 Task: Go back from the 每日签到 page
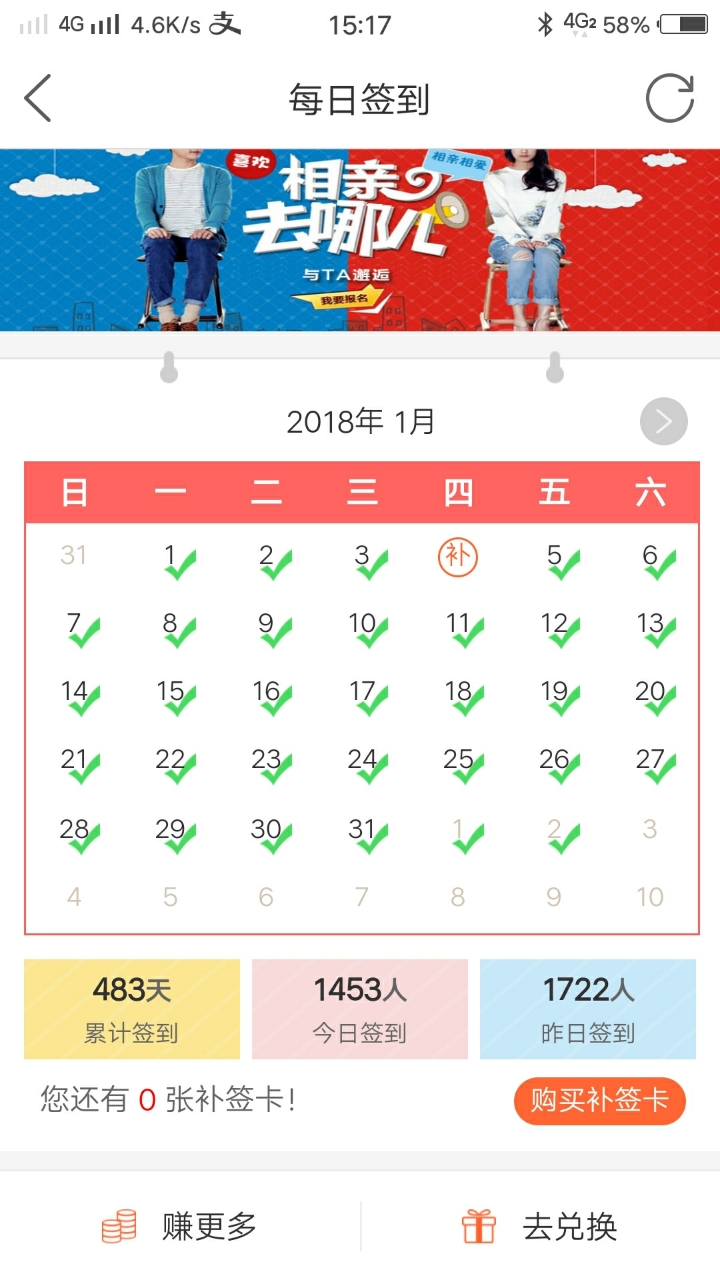[x=38, y=99]
